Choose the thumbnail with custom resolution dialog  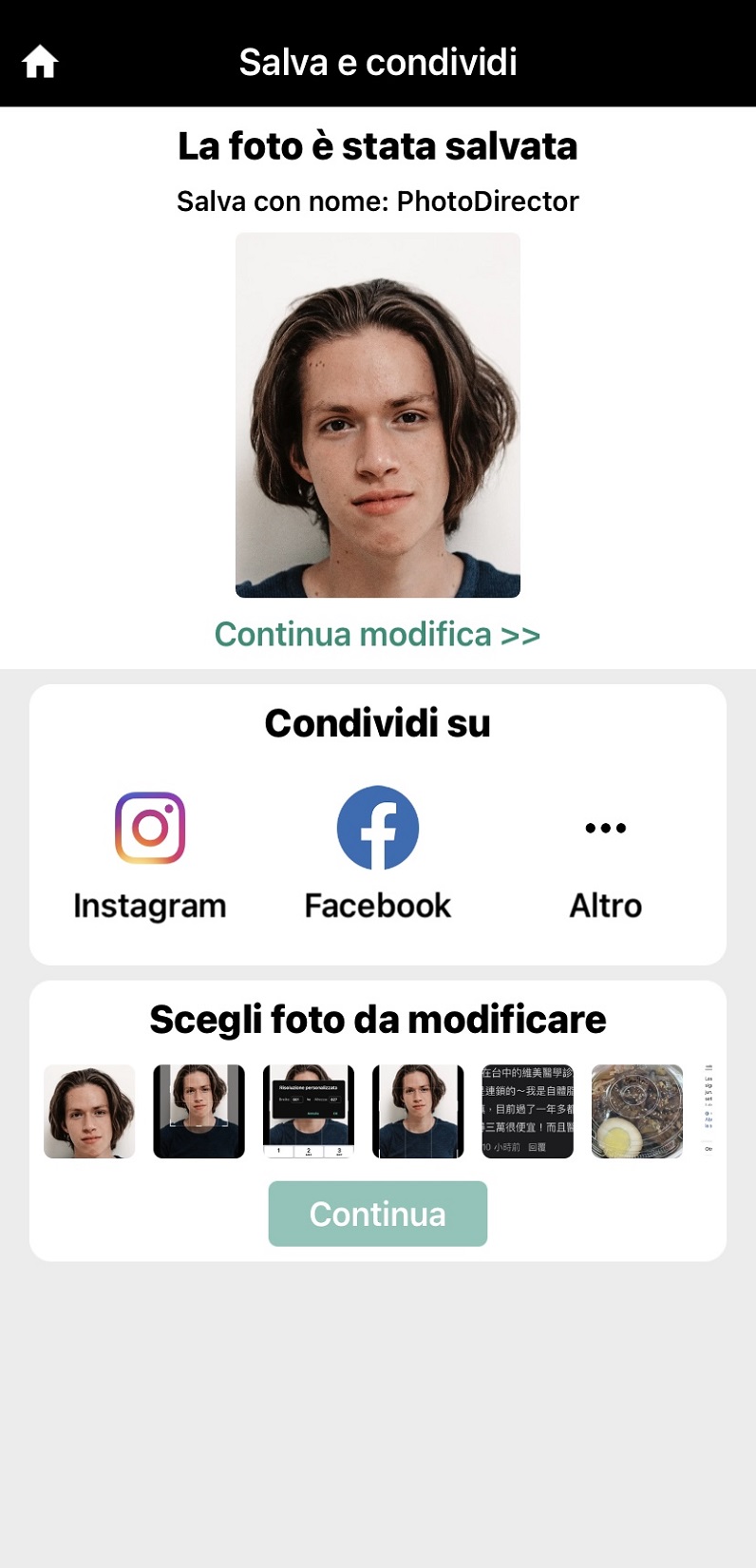308,1111
